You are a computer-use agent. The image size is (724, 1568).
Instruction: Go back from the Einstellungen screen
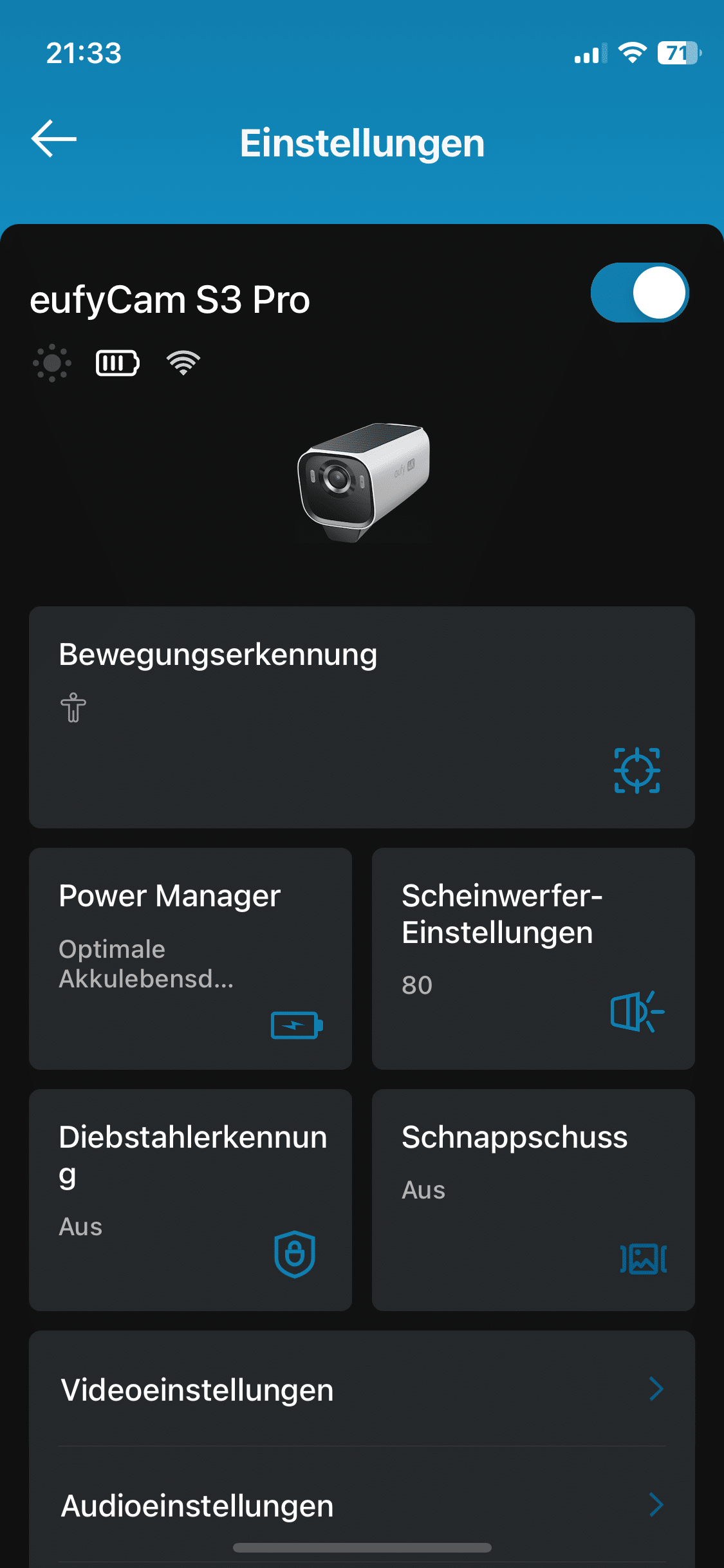coord(54,139)
